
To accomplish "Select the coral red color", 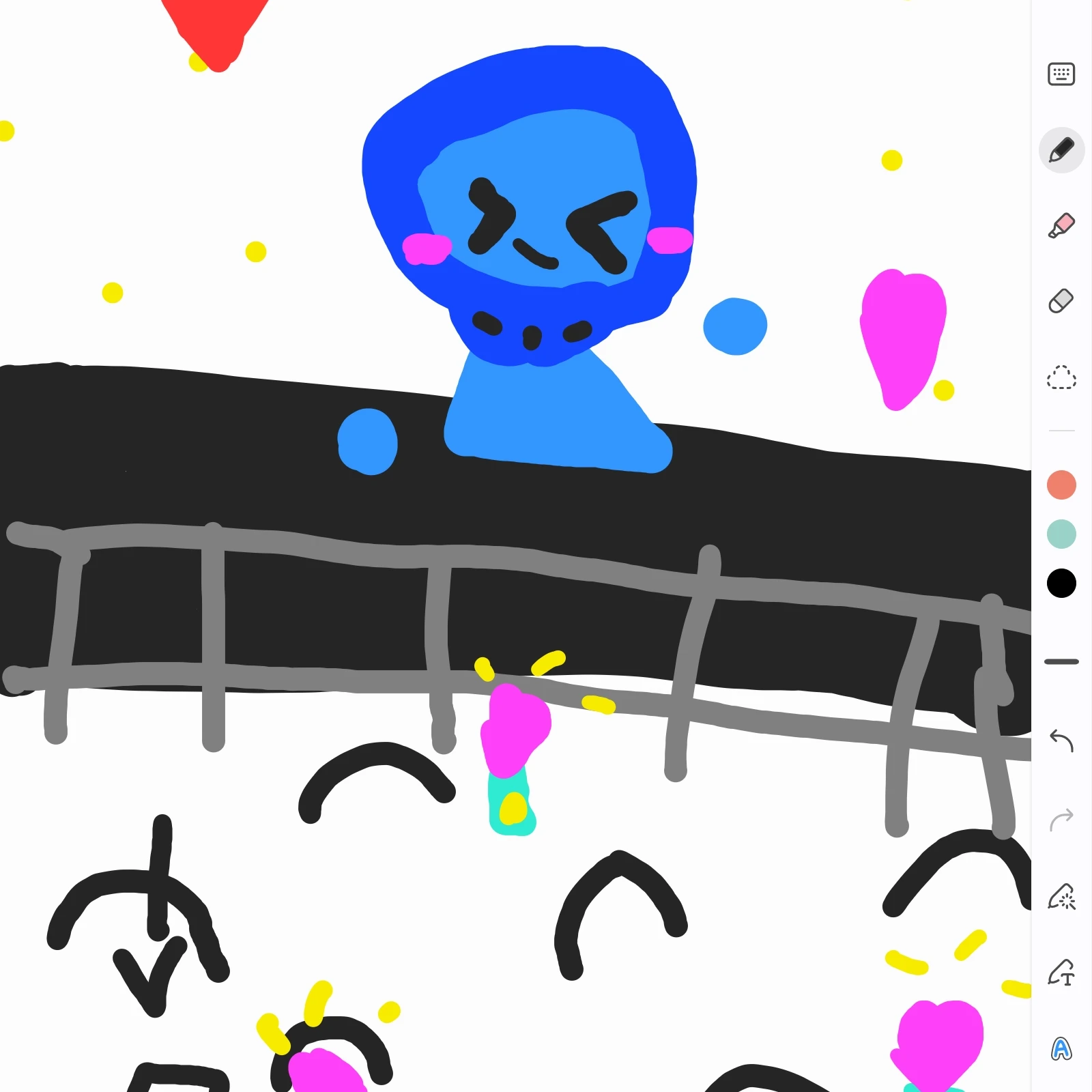I will 1061,485.
